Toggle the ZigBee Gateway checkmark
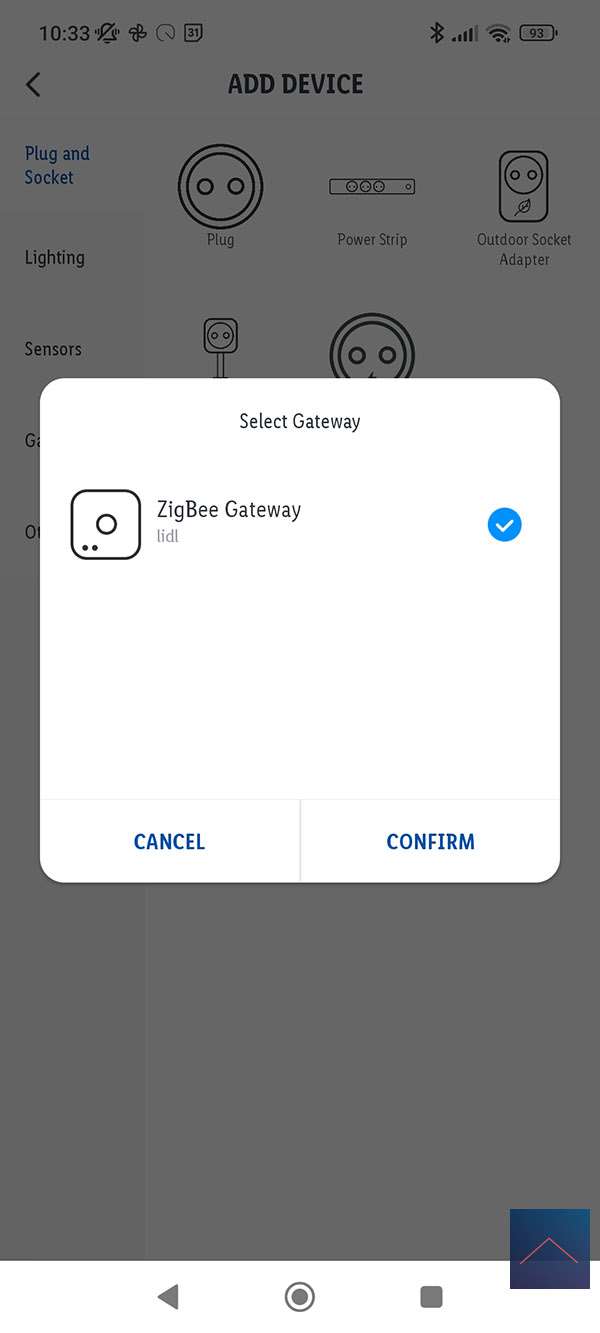 point(504,524)
